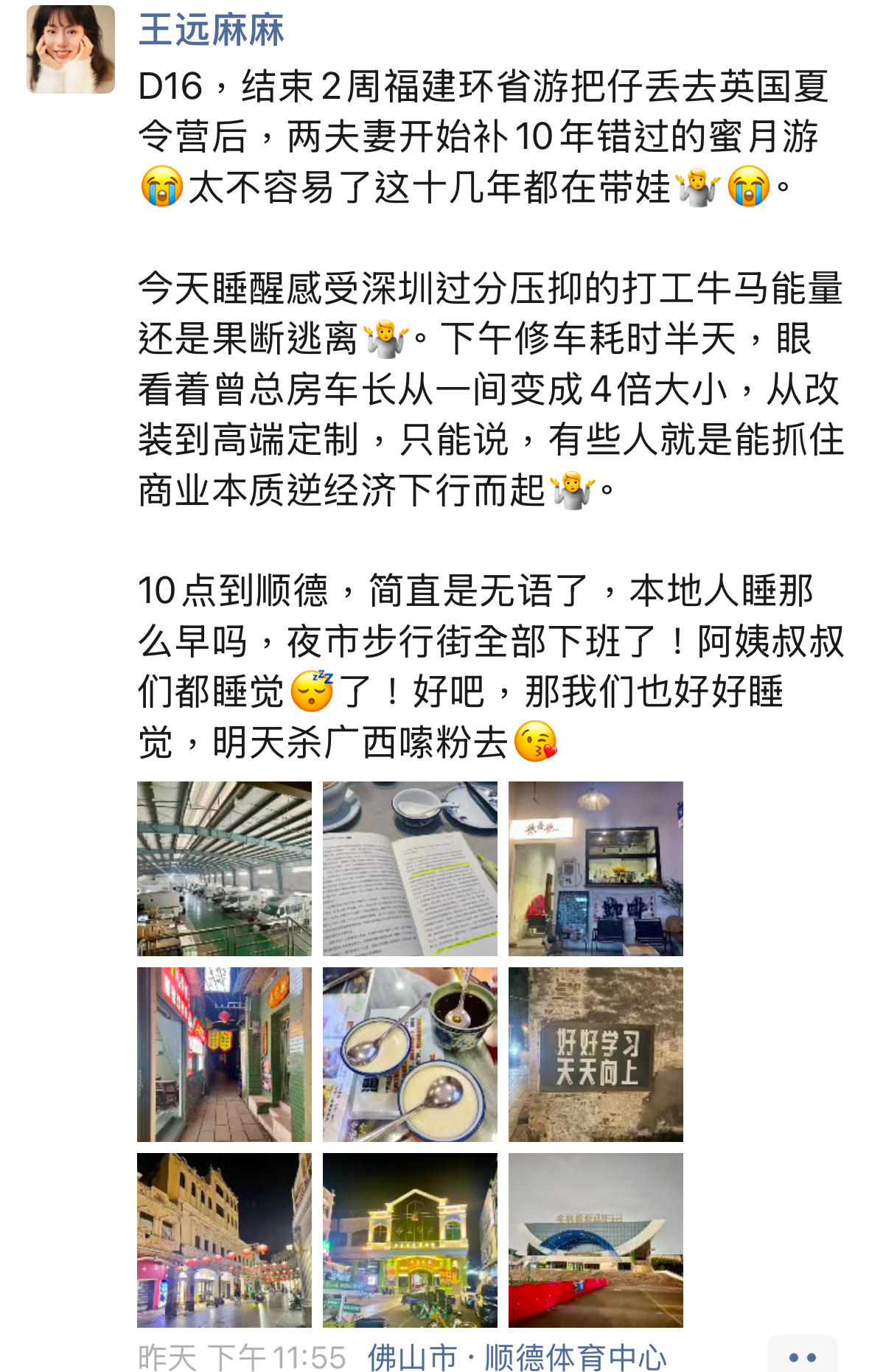Open 王远麻麻's profile picture
Image resolution: width=869 pixels, height=1372 pixels.
(x=71, y=49)
